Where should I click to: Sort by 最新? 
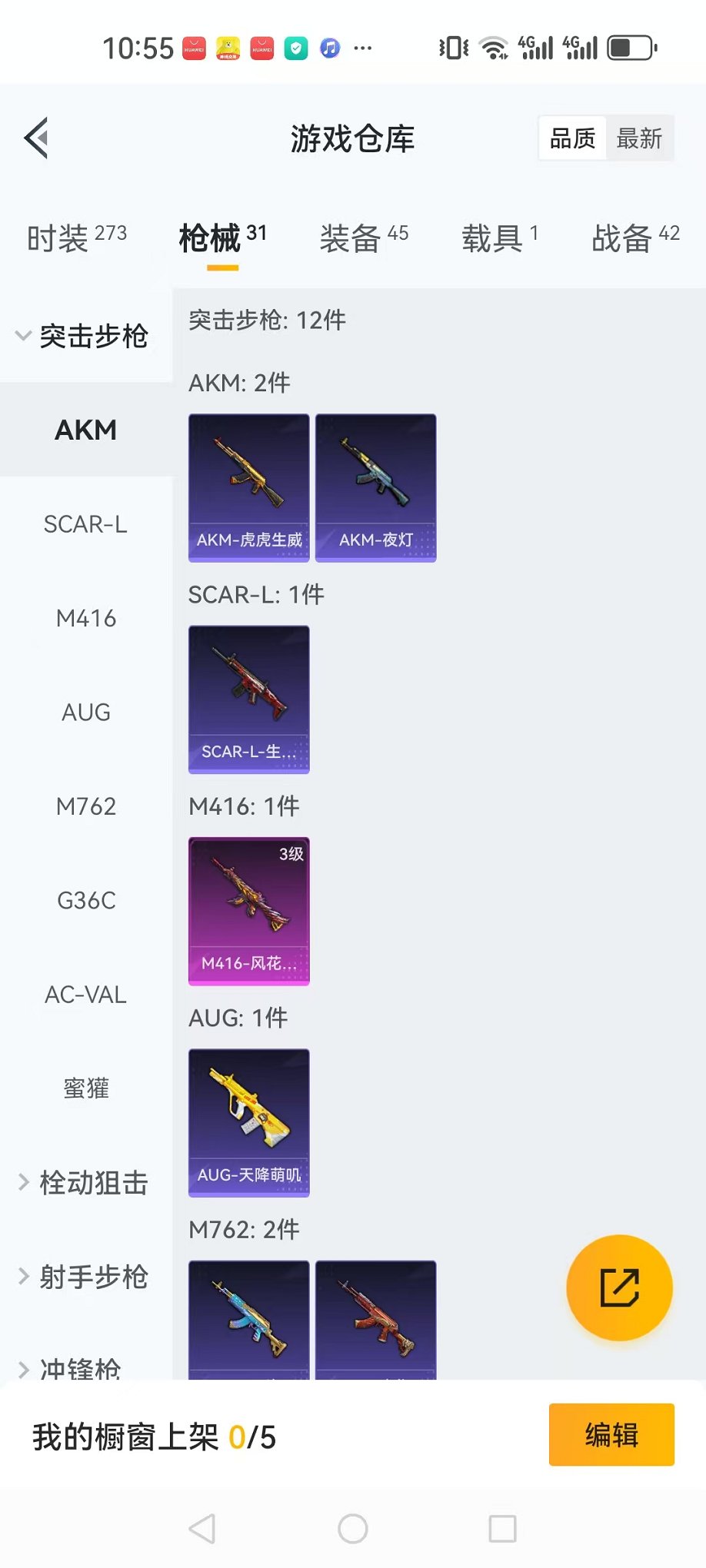[x=639, y=138]
